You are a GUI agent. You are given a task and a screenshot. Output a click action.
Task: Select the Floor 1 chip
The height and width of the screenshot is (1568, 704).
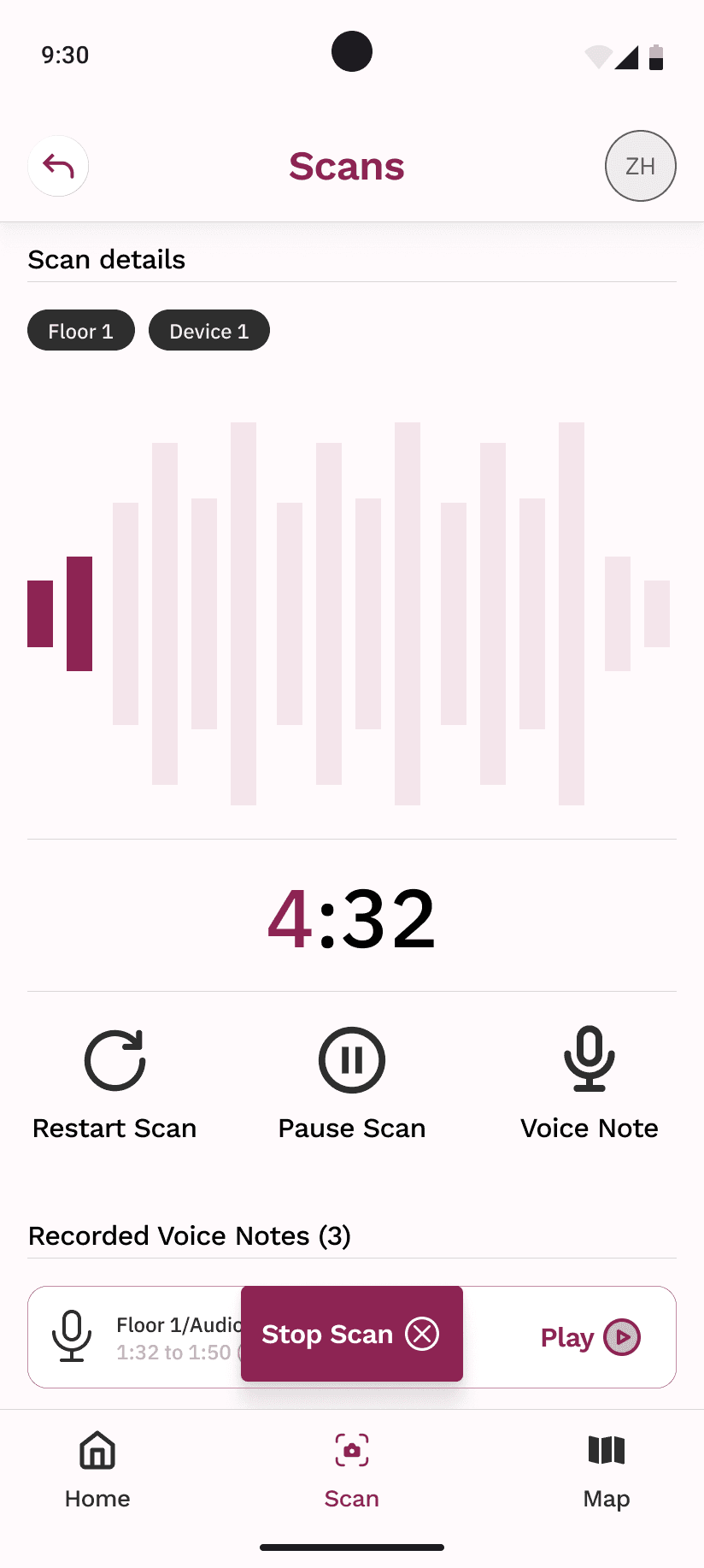(x=81, y=330)
